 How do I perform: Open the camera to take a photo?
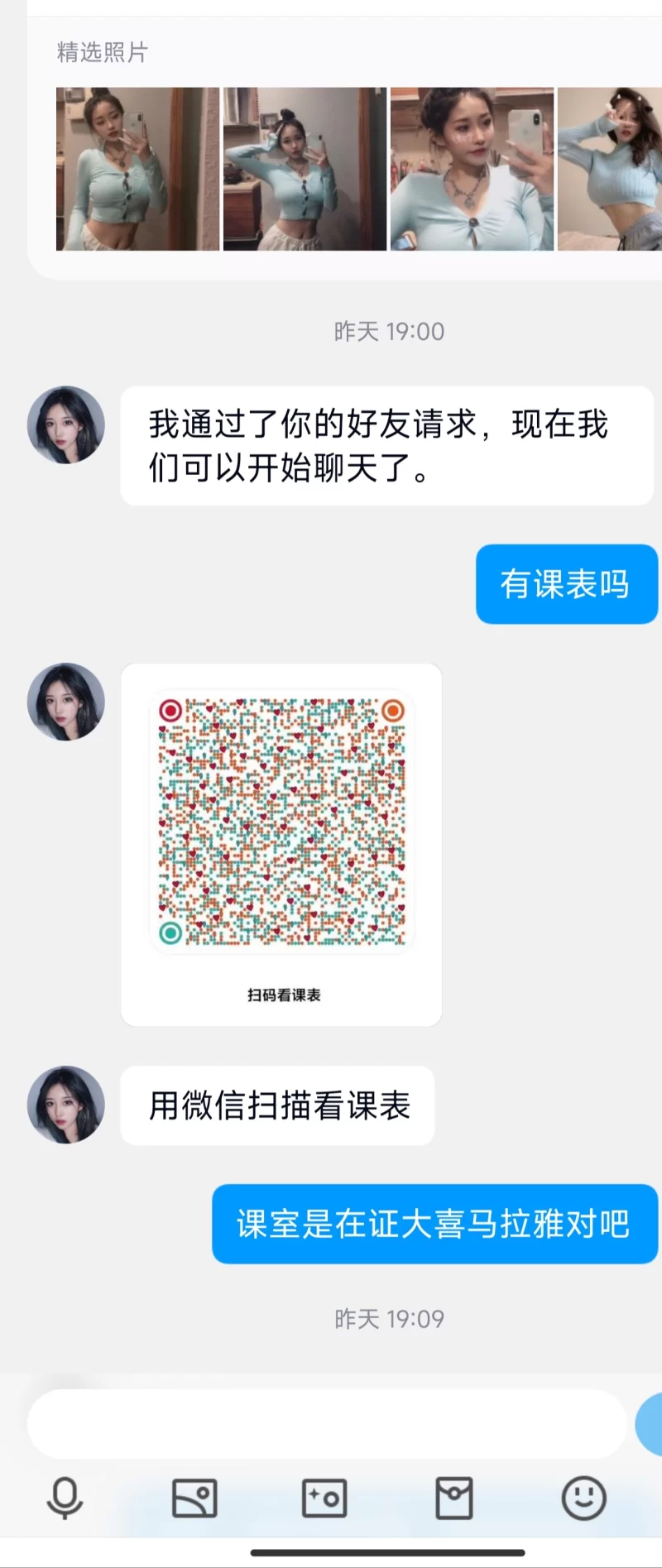pyautogui.click(x=324, y=1498)
